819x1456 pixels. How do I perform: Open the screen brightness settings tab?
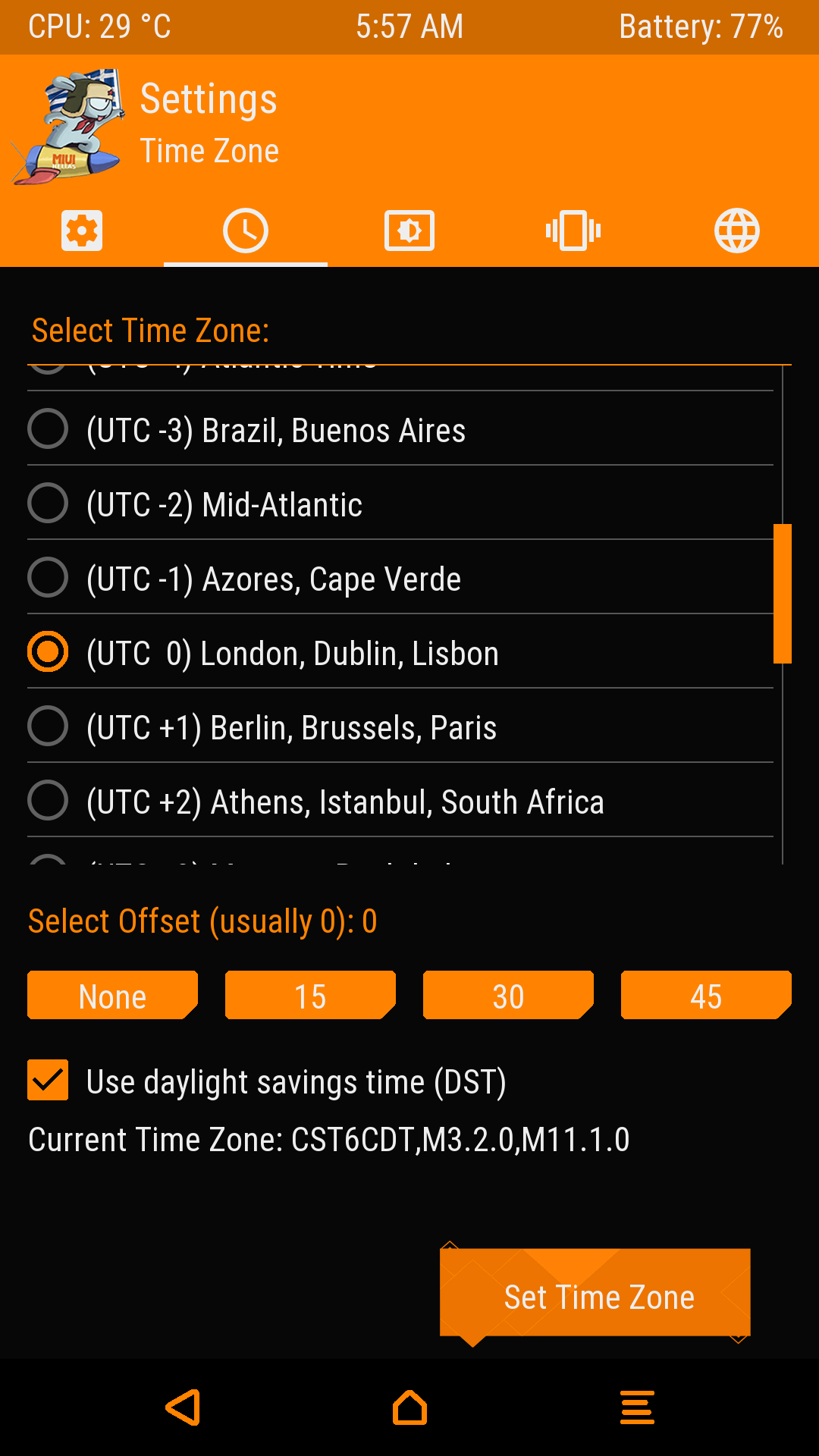[x=409, y=231]
